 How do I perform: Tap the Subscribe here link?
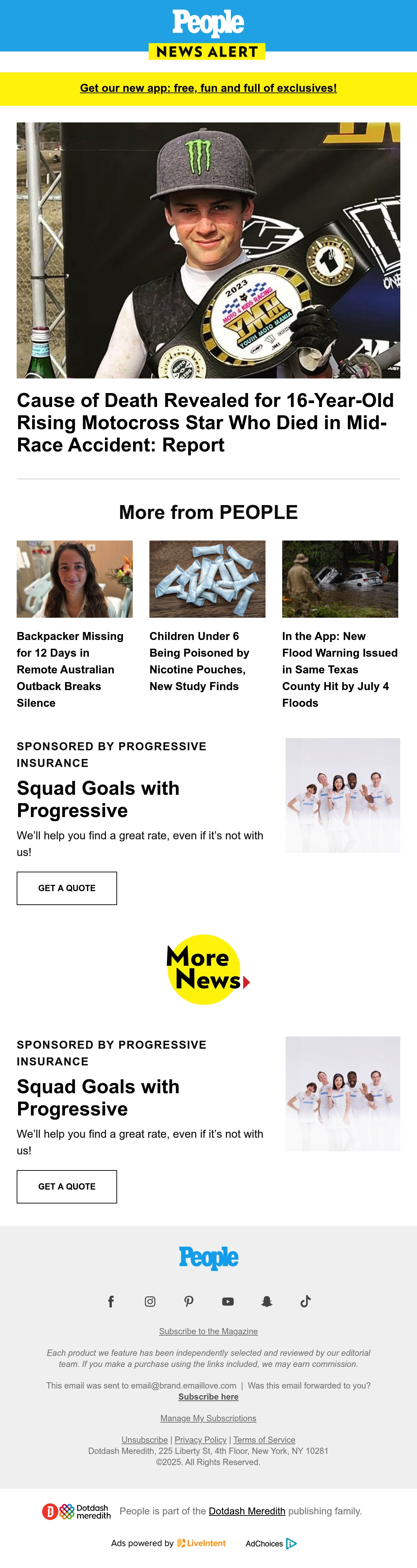(208, 1396)
